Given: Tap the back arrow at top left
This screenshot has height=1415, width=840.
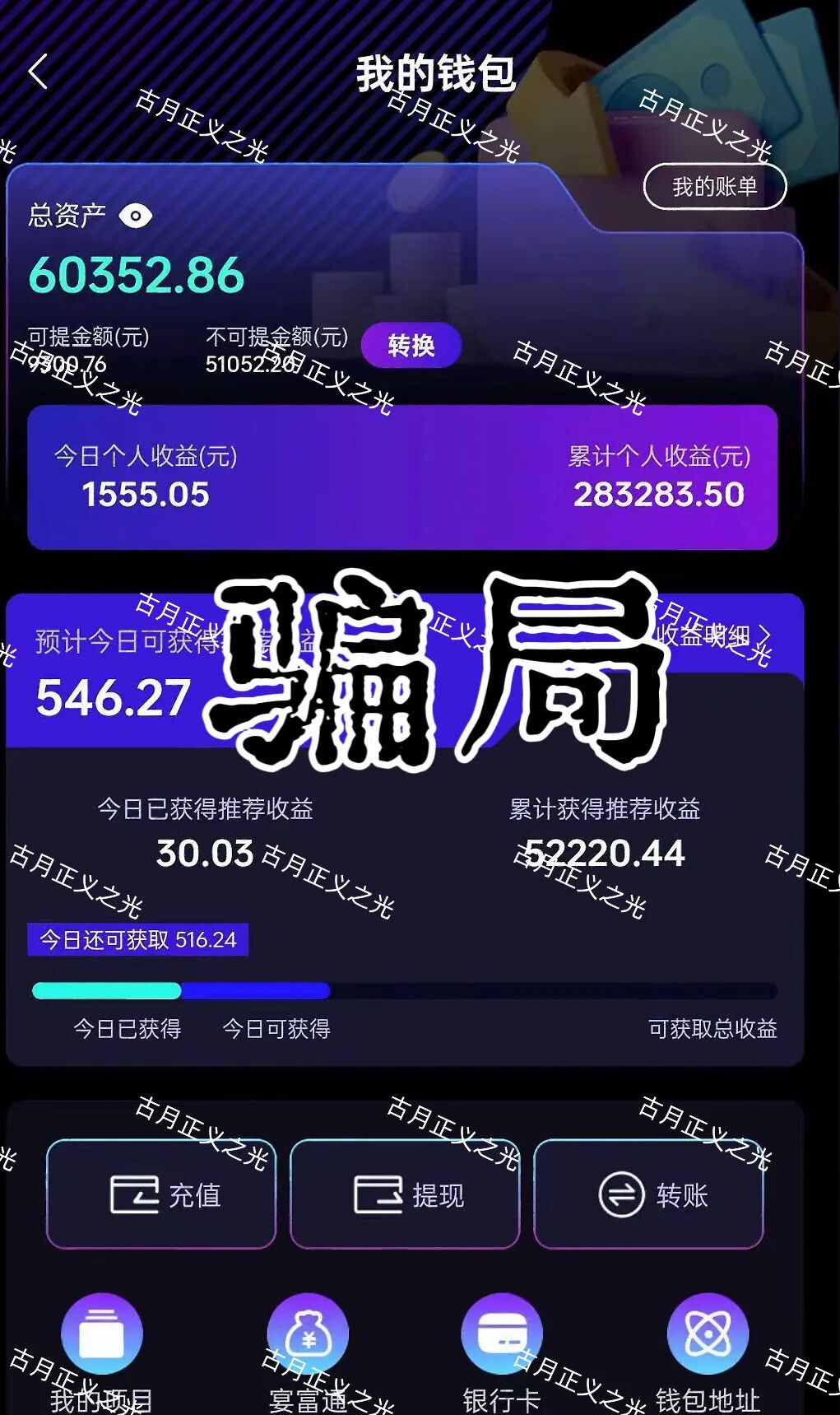Looking at the screenshot, I should tap(37, 72).
